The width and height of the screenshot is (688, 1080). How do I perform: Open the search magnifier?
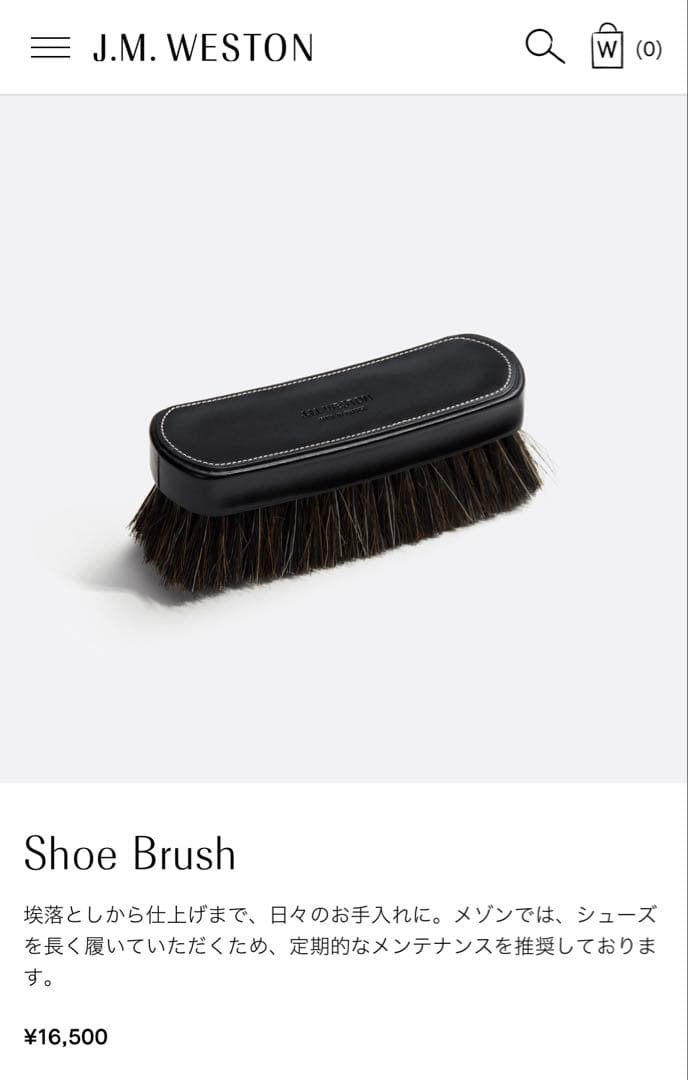point(544,46)
